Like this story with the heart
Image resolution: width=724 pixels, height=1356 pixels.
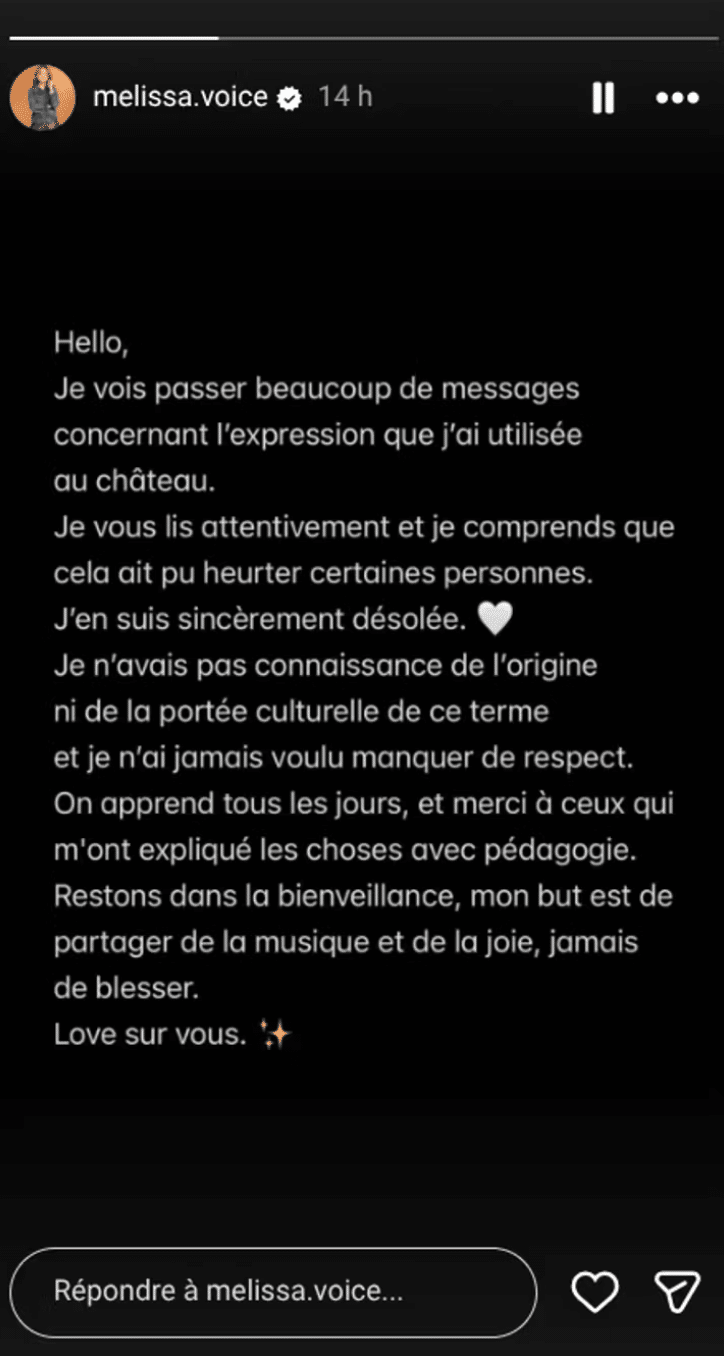595,1292
